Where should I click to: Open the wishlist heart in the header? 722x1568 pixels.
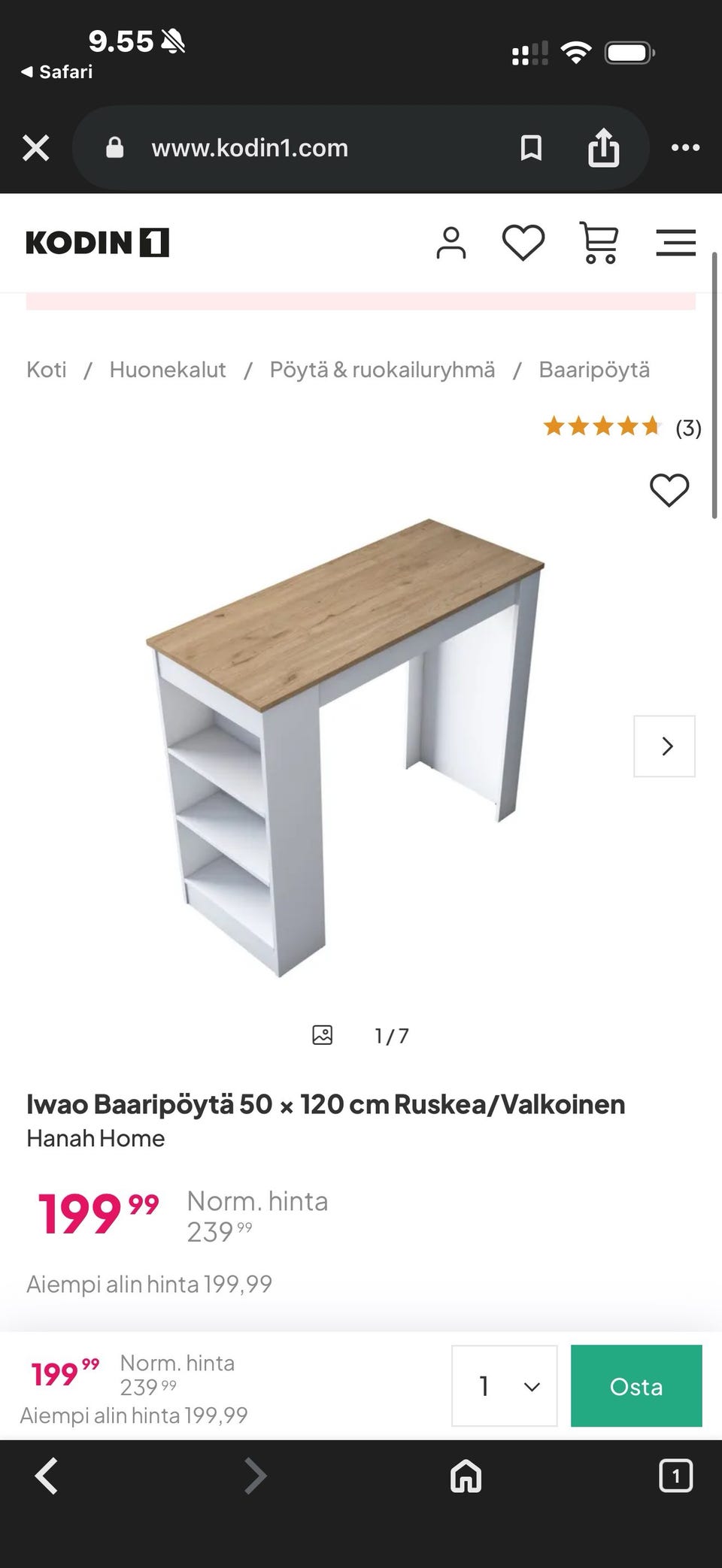523,243
